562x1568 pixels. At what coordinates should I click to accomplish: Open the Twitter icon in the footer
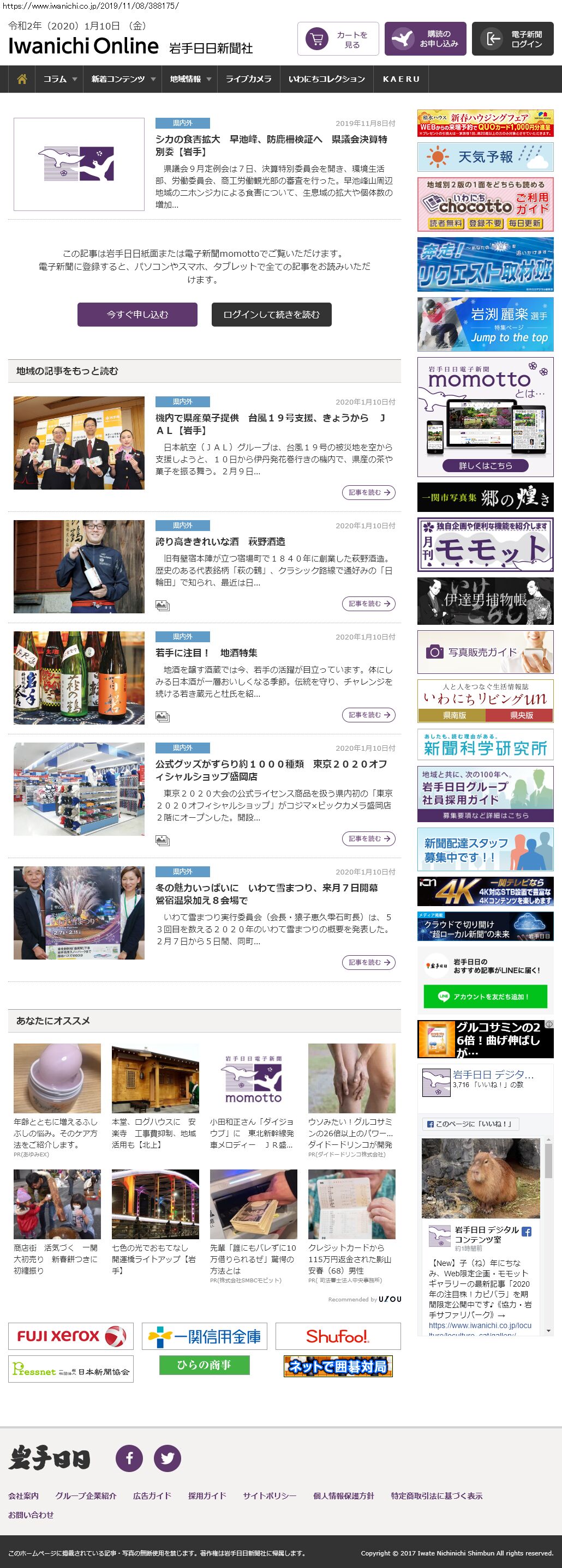[167, 1458]
